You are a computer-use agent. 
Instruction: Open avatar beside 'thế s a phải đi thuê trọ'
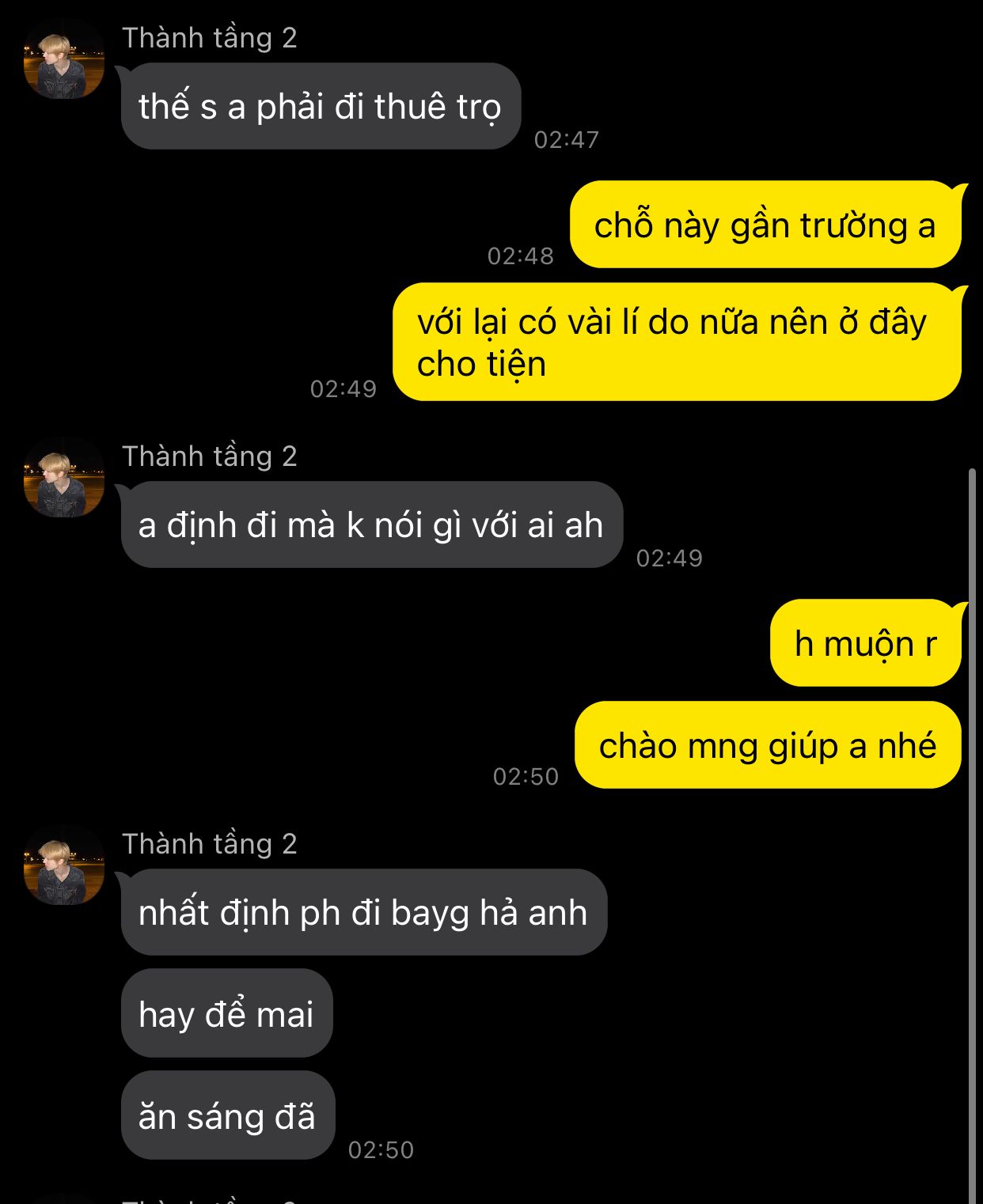coord(64,60)
